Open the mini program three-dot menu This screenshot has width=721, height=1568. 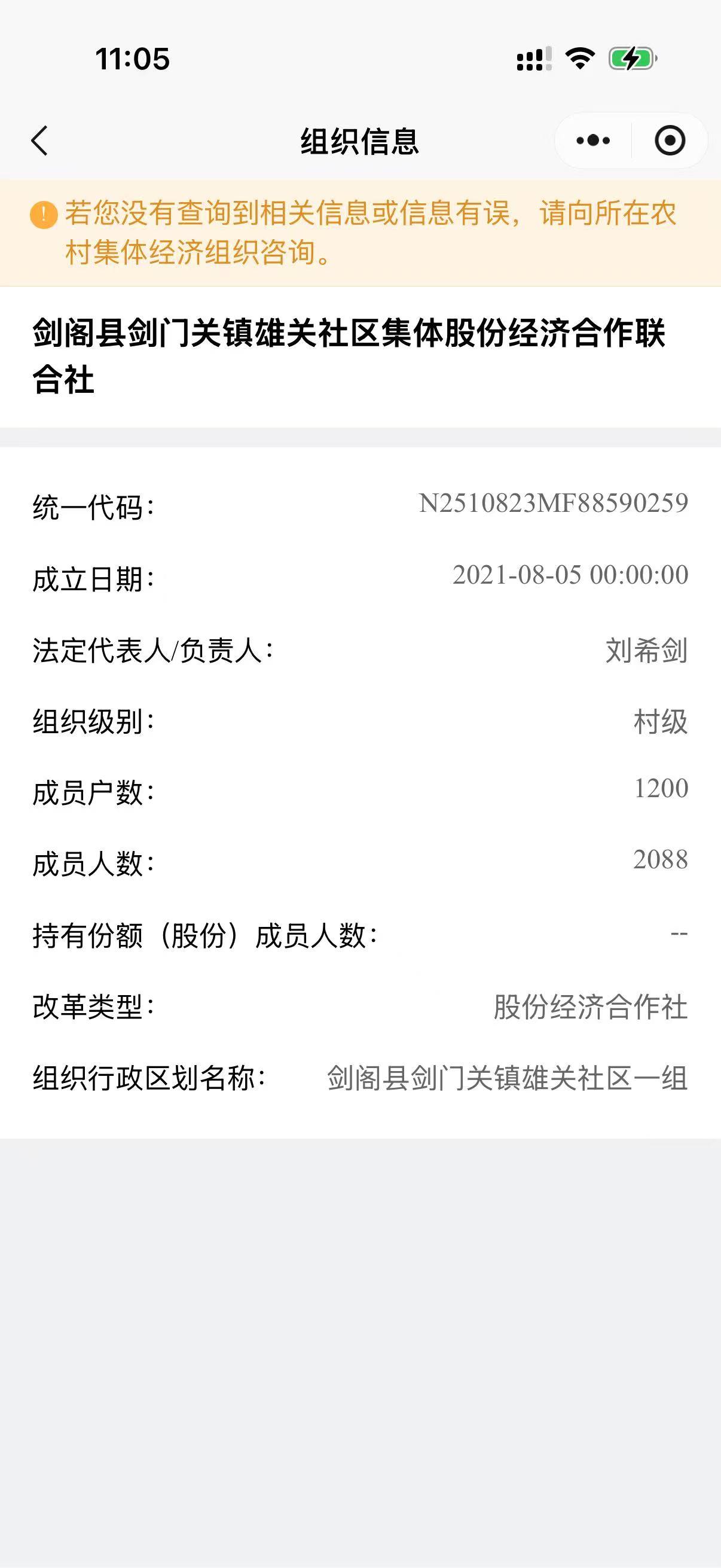point(593,141)
